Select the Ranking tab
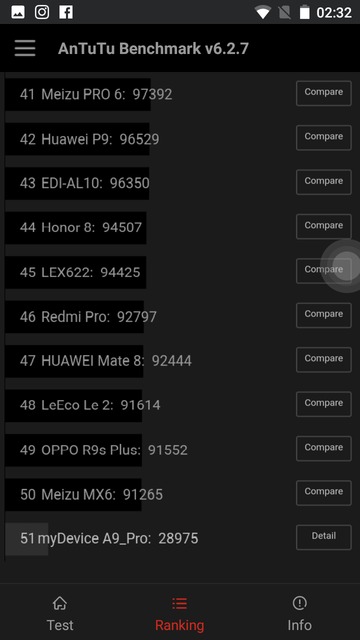This screenshot has width=360, height=640. coord(180,613)
